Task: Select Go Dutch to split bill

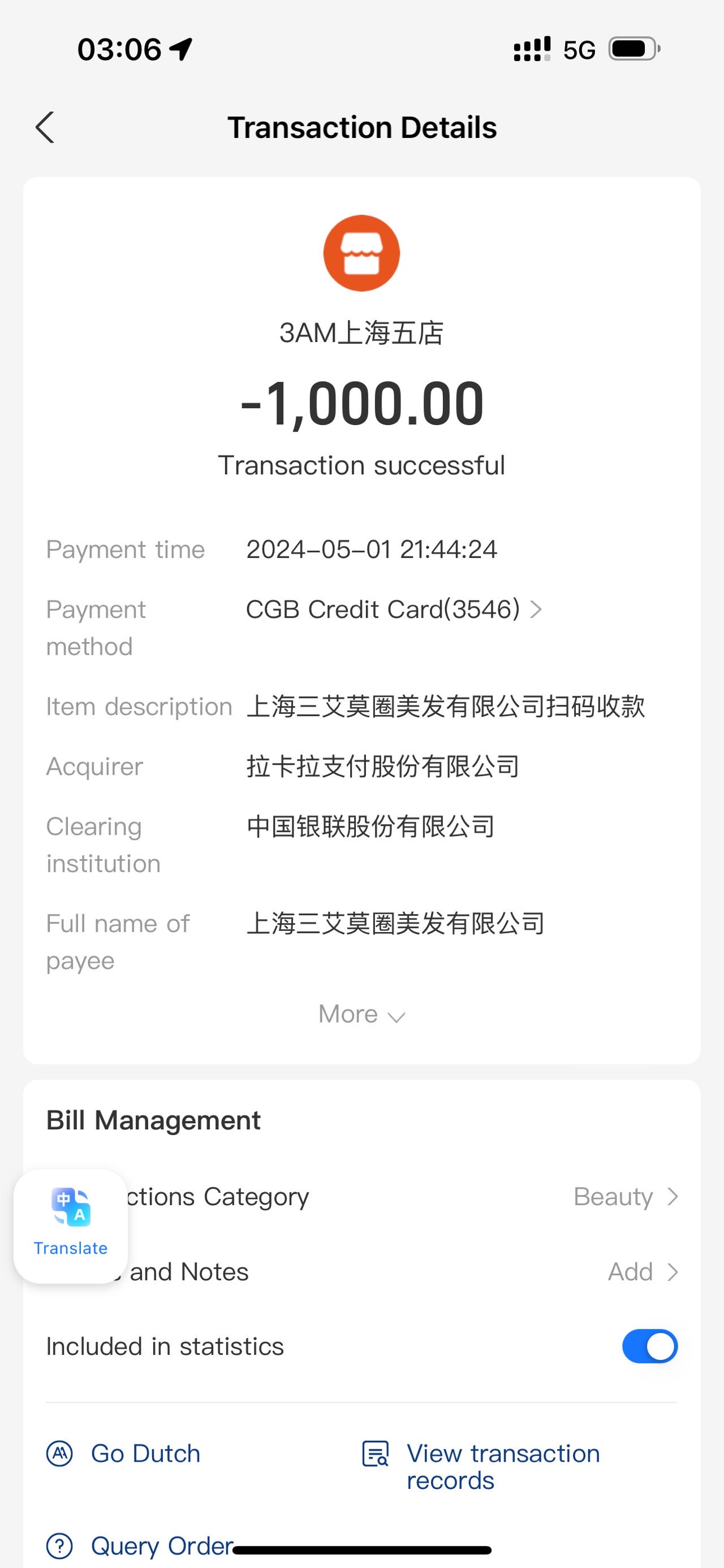Action: coord(124,1454)
